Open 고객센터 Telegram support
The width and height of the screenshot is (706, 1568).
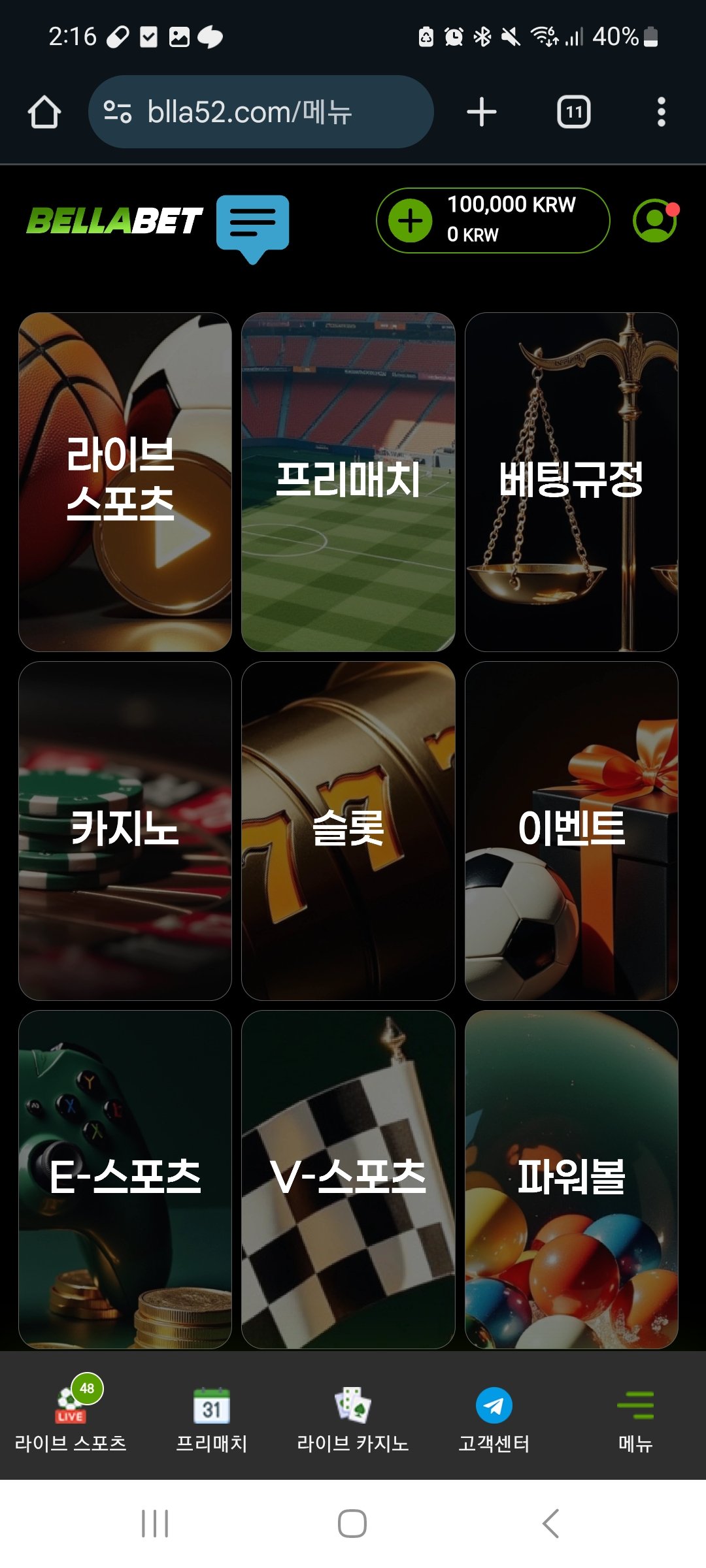tap(494, 1416)
